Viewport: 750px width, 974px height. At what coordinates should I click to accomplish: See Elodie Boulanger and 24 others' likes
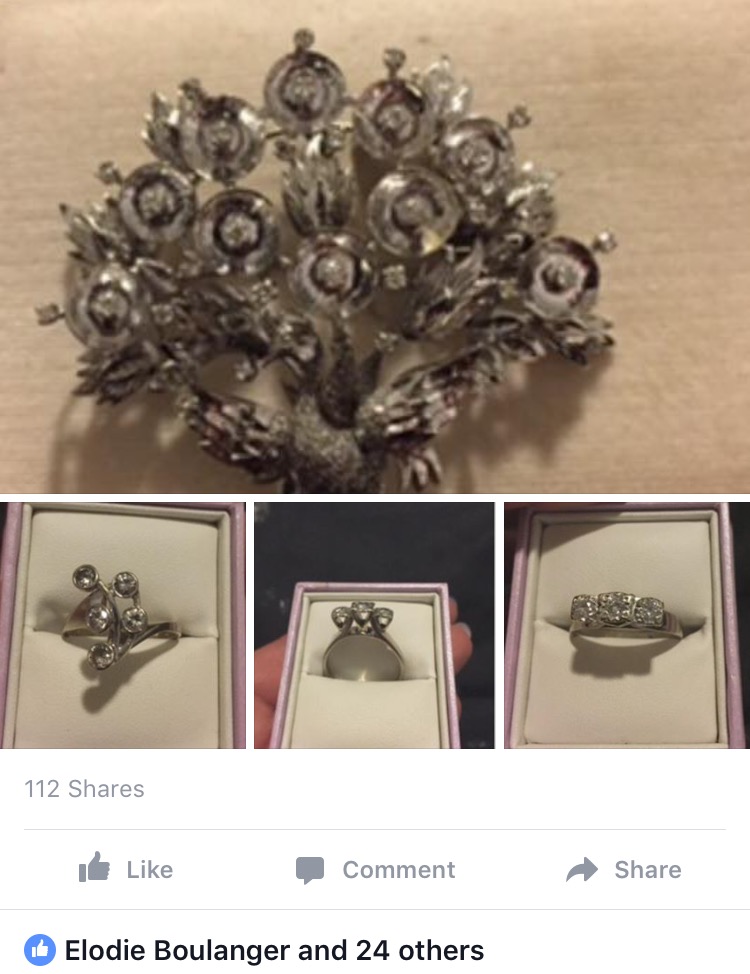273,949
